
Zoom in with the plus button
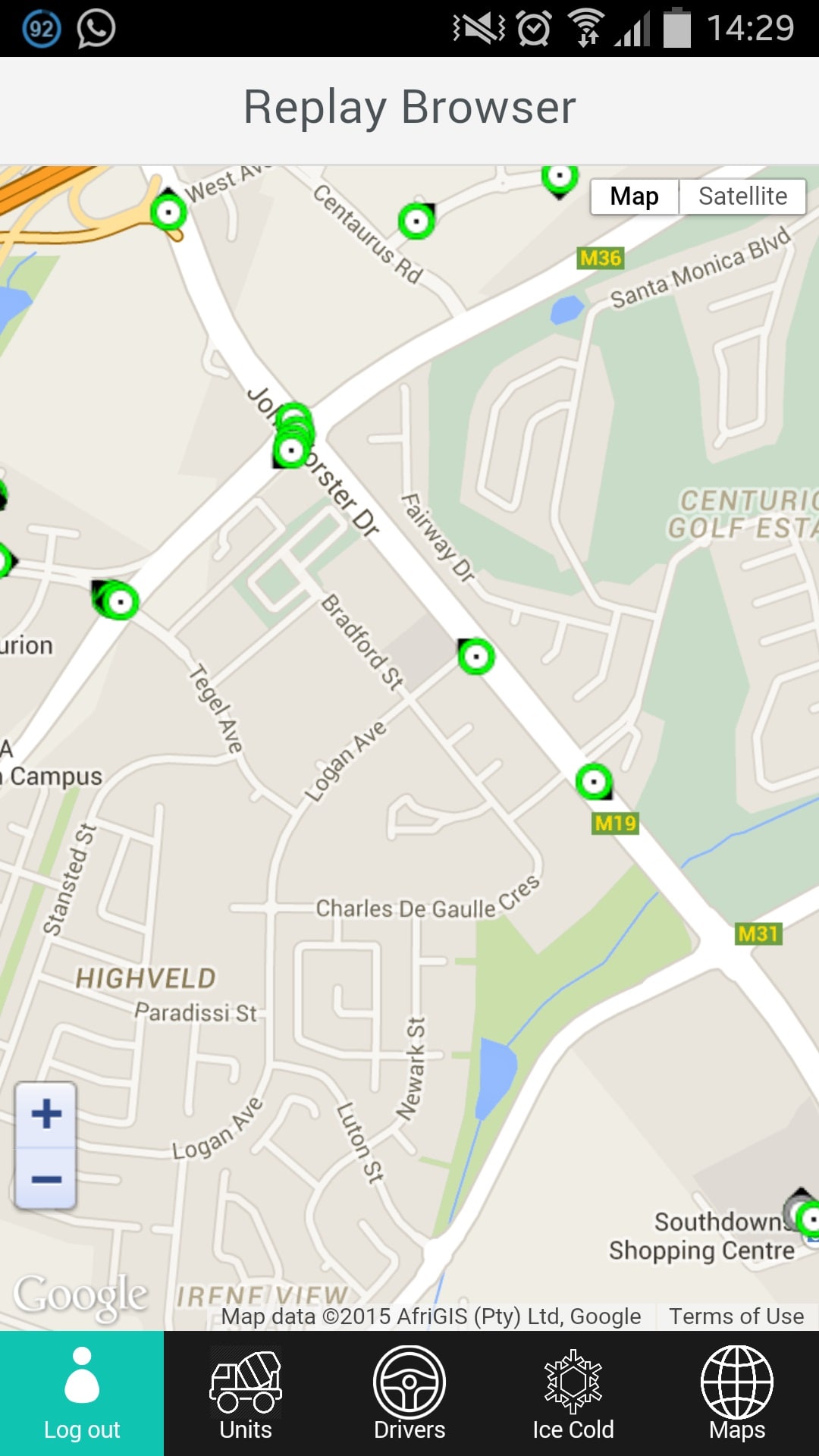pos(46,1114)
